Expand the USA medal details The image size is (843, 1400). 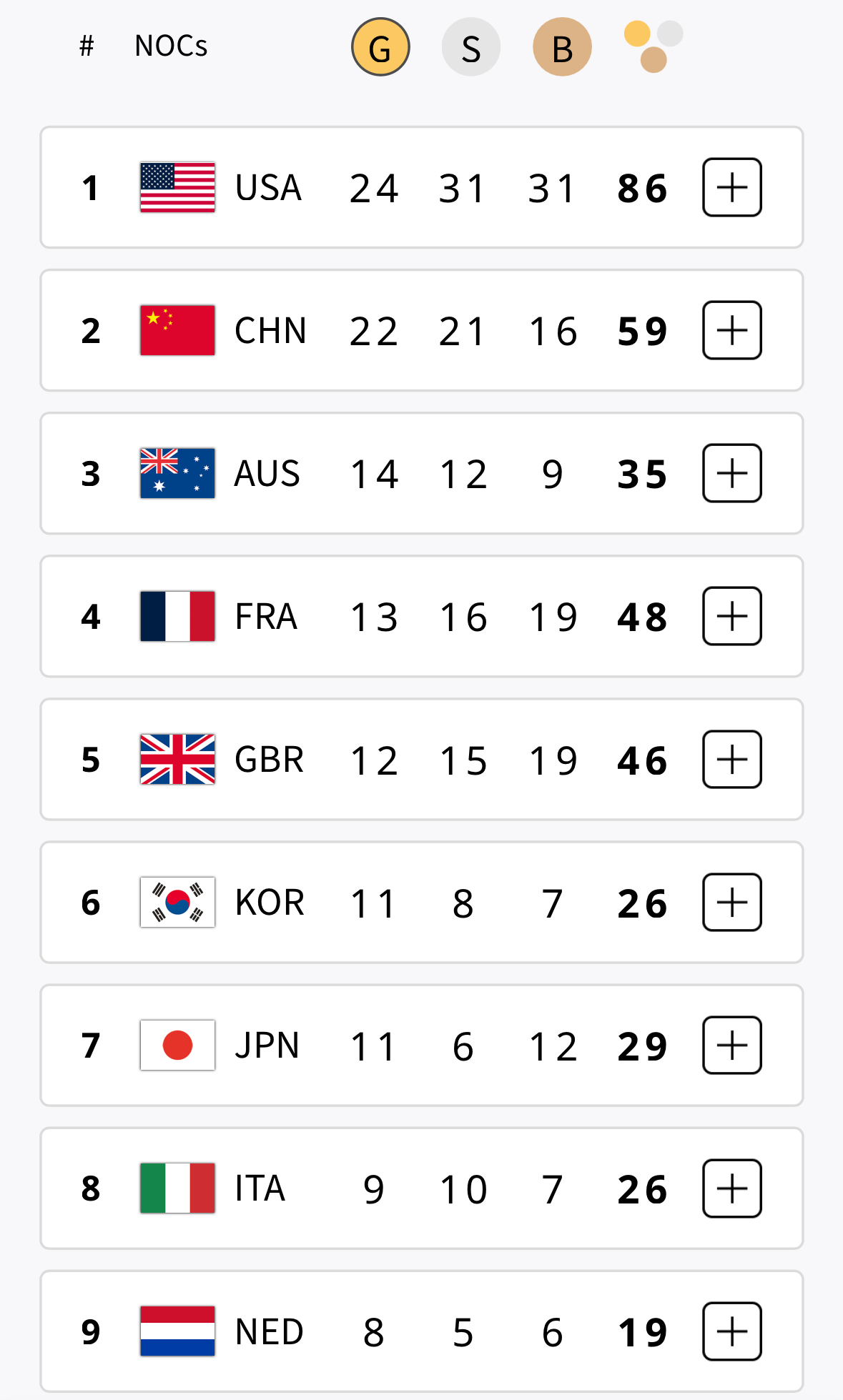(x=731, y=187)
